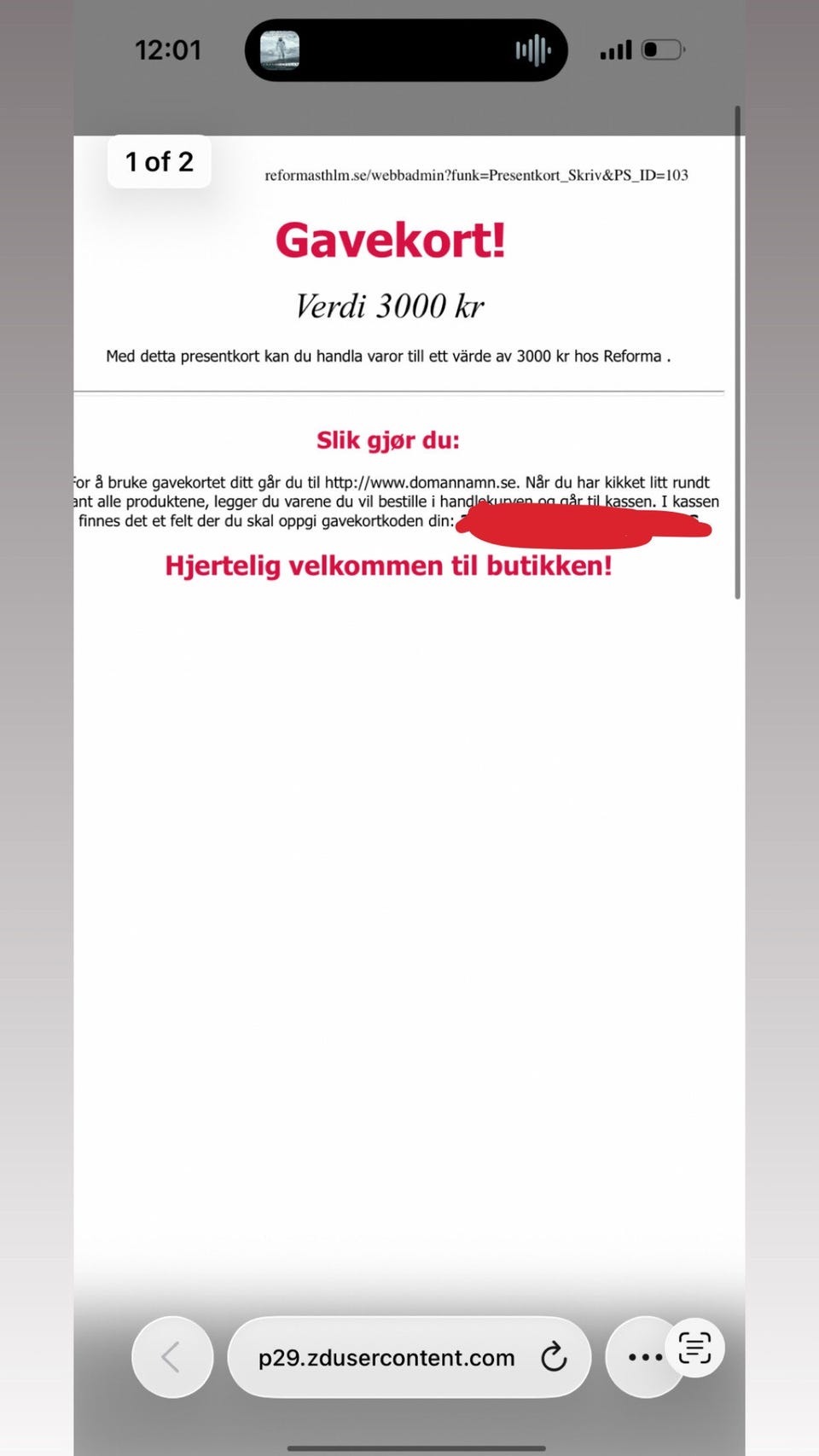Tap the clock showing 12:01
This screenshot has width=819, height=1456.
(x=168, y=49)
